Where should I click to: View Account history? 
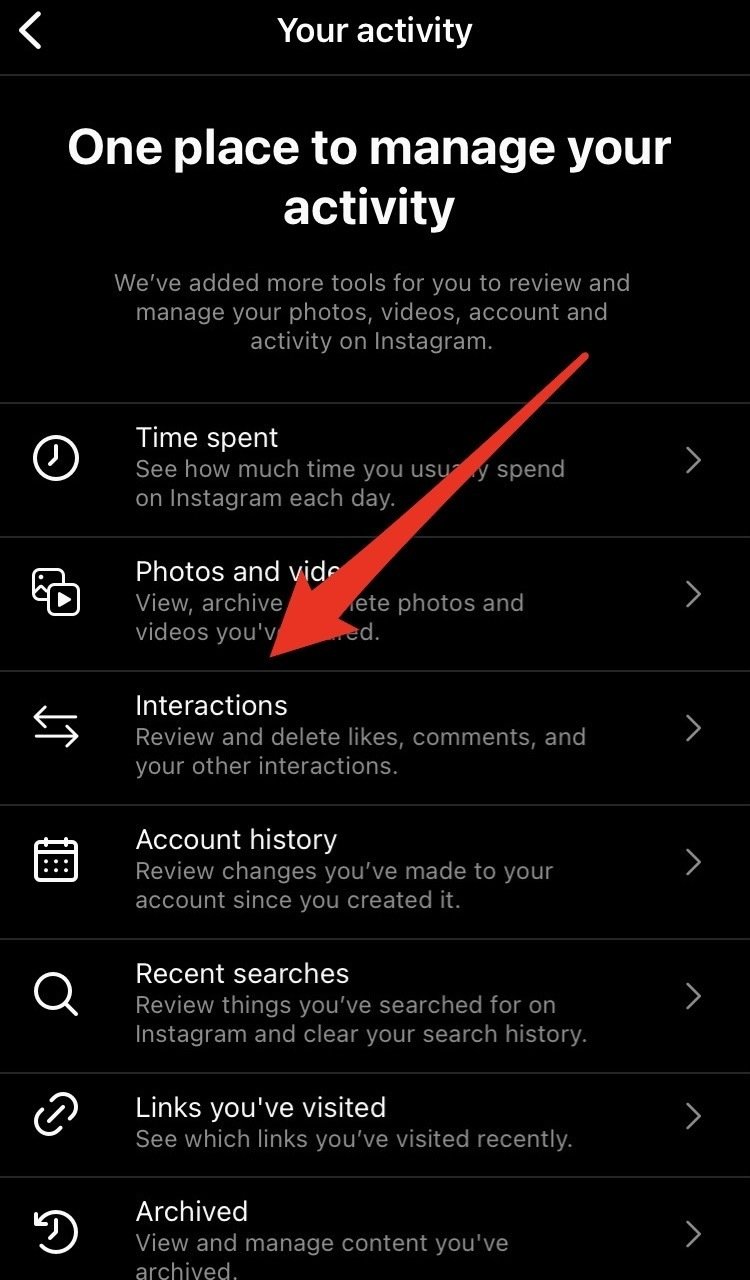pos(375,870)
